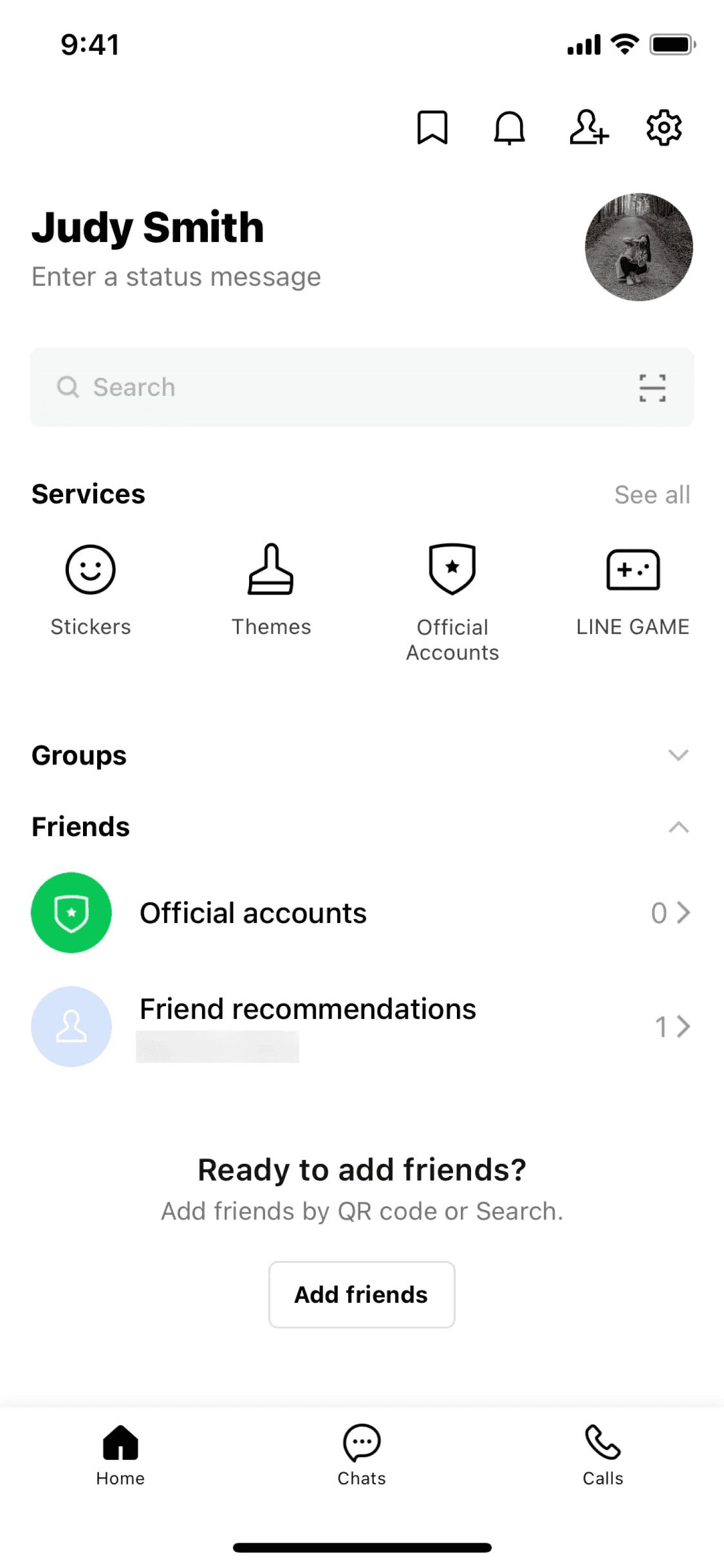Open the QR code scanner

point(652,387)
